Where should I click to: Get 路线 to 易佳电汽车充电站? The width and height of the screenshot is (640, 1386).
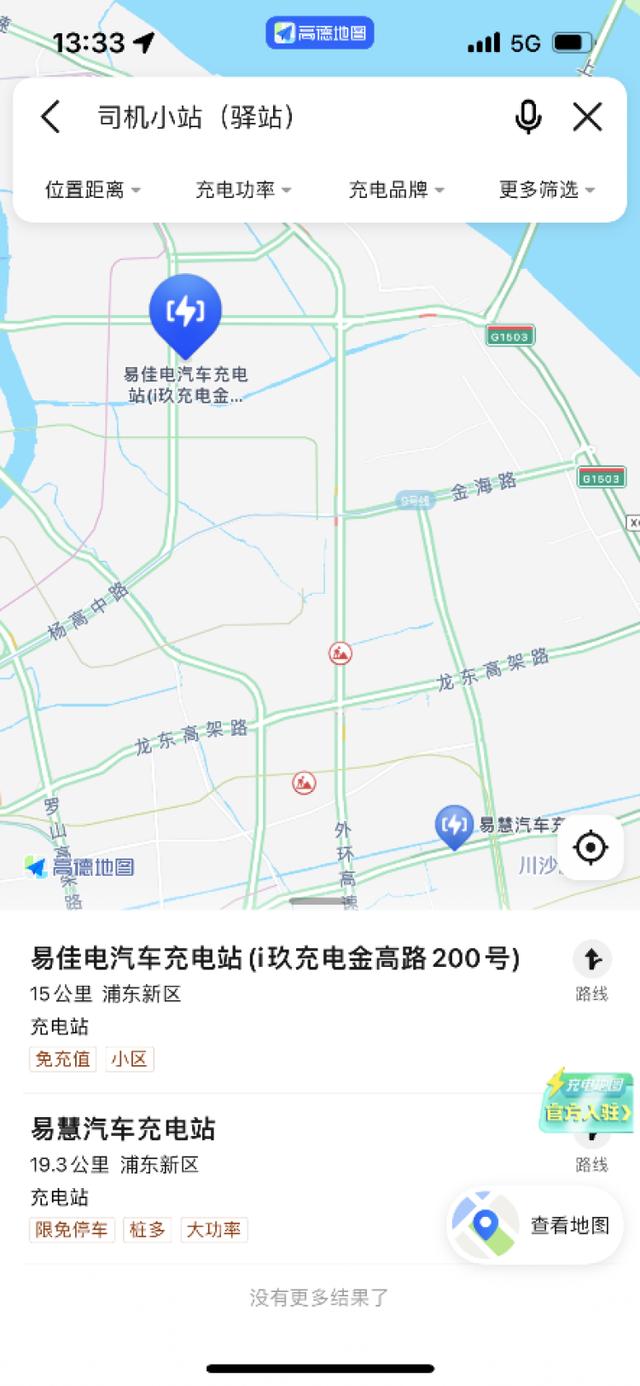click(591, 971)
